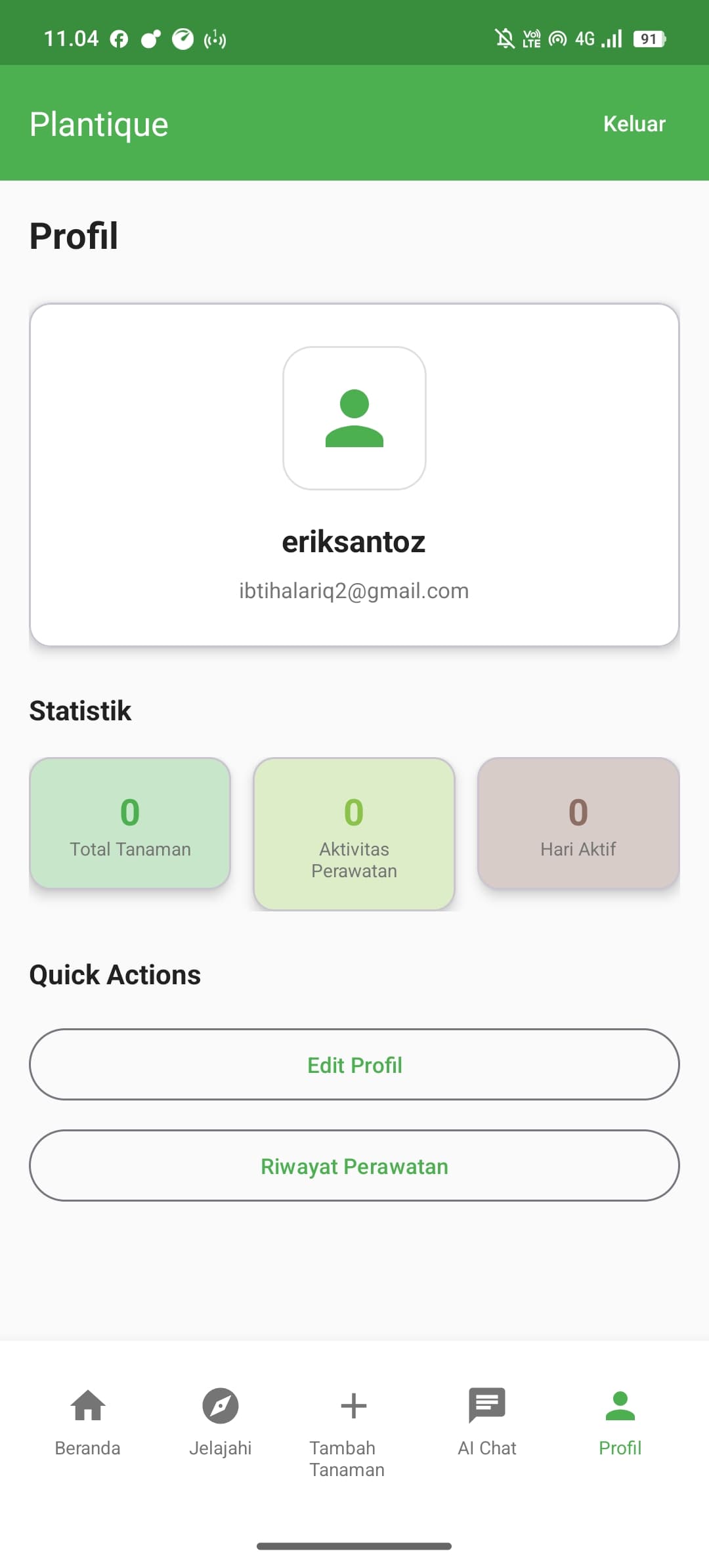709x1568 pixels.
Task: Tap Keluar to log out
Action: pyautogui.click(x=634, y=123)
